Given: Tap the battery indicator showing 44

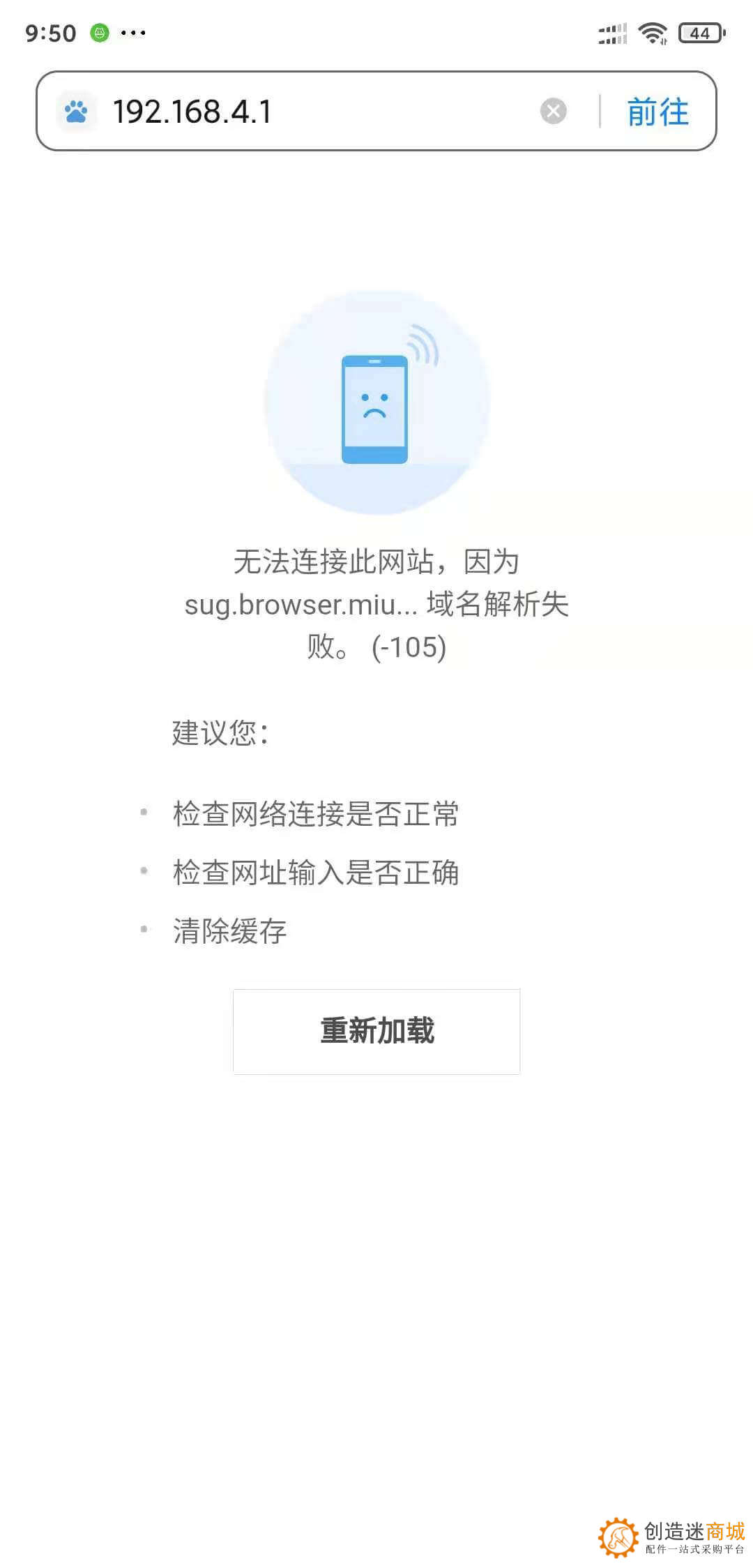Looking at the screenshot, I should click(x=701, y=33).
